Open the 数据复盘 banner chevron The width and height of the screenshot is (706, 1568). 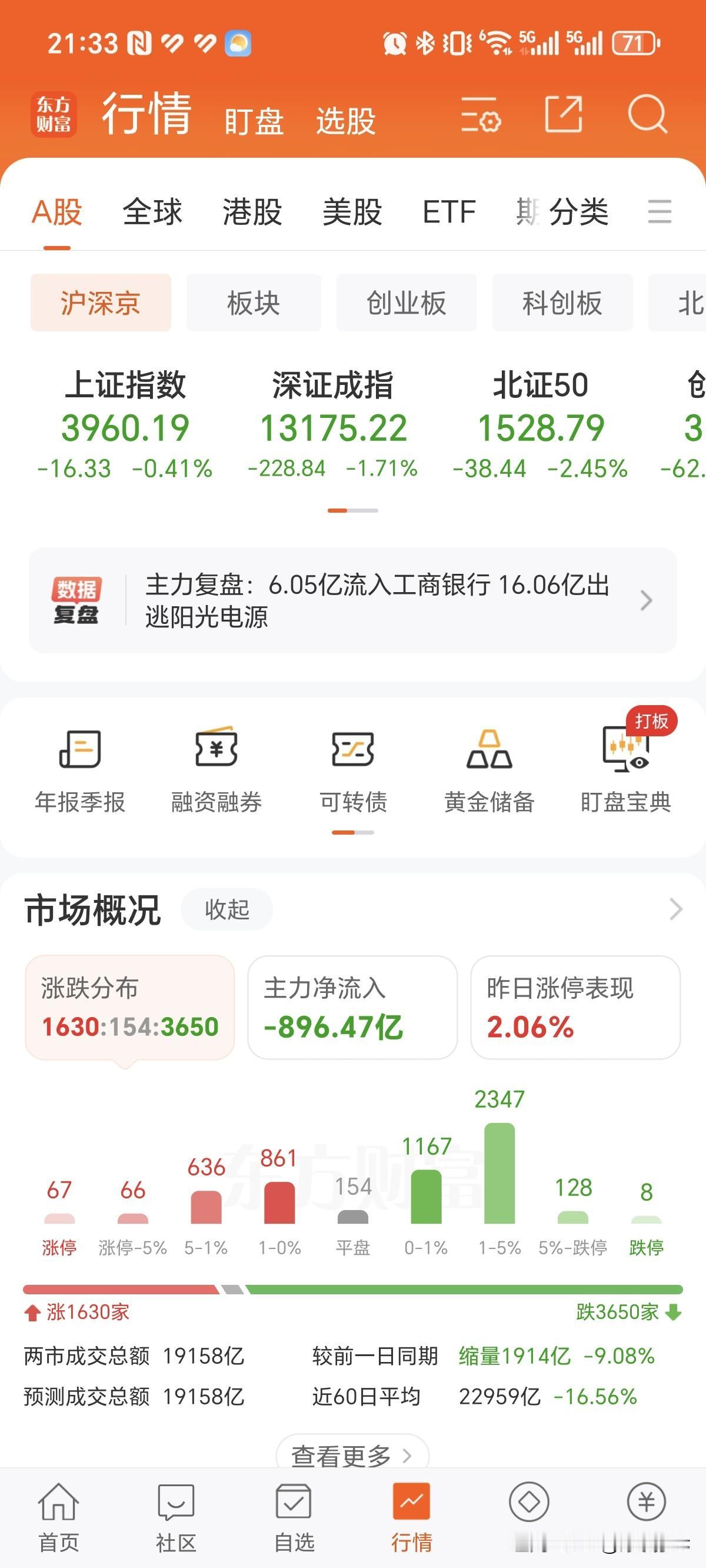pyautogui.click(x=647, y=602)
